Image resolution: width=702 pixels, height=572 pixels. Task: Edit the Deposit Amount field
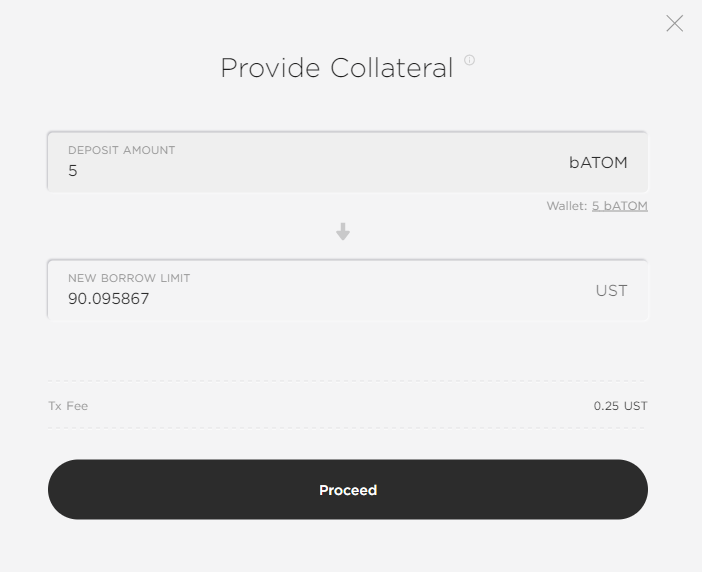[x=300, y=171]
